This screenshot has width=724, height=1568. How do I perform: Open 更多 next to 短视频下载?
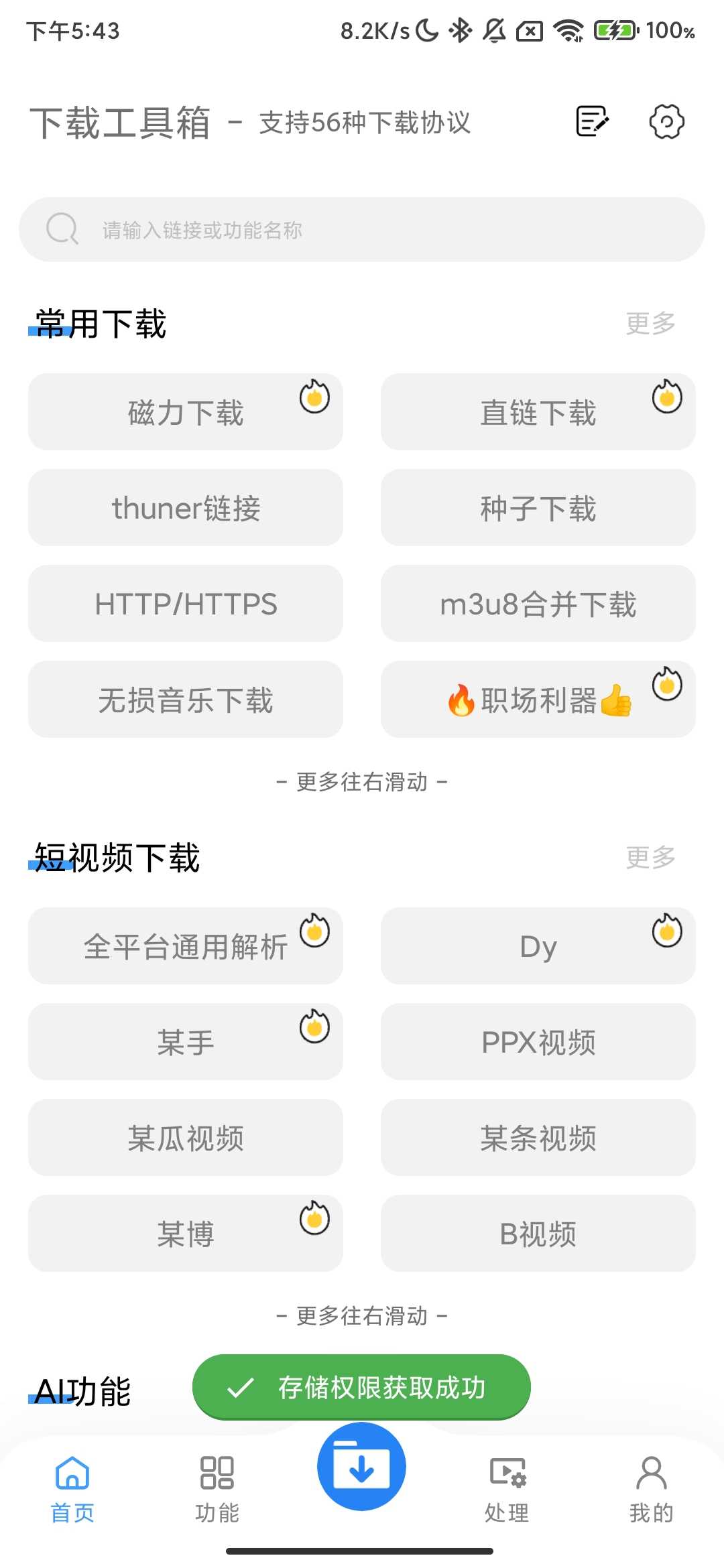pos(648,858)
